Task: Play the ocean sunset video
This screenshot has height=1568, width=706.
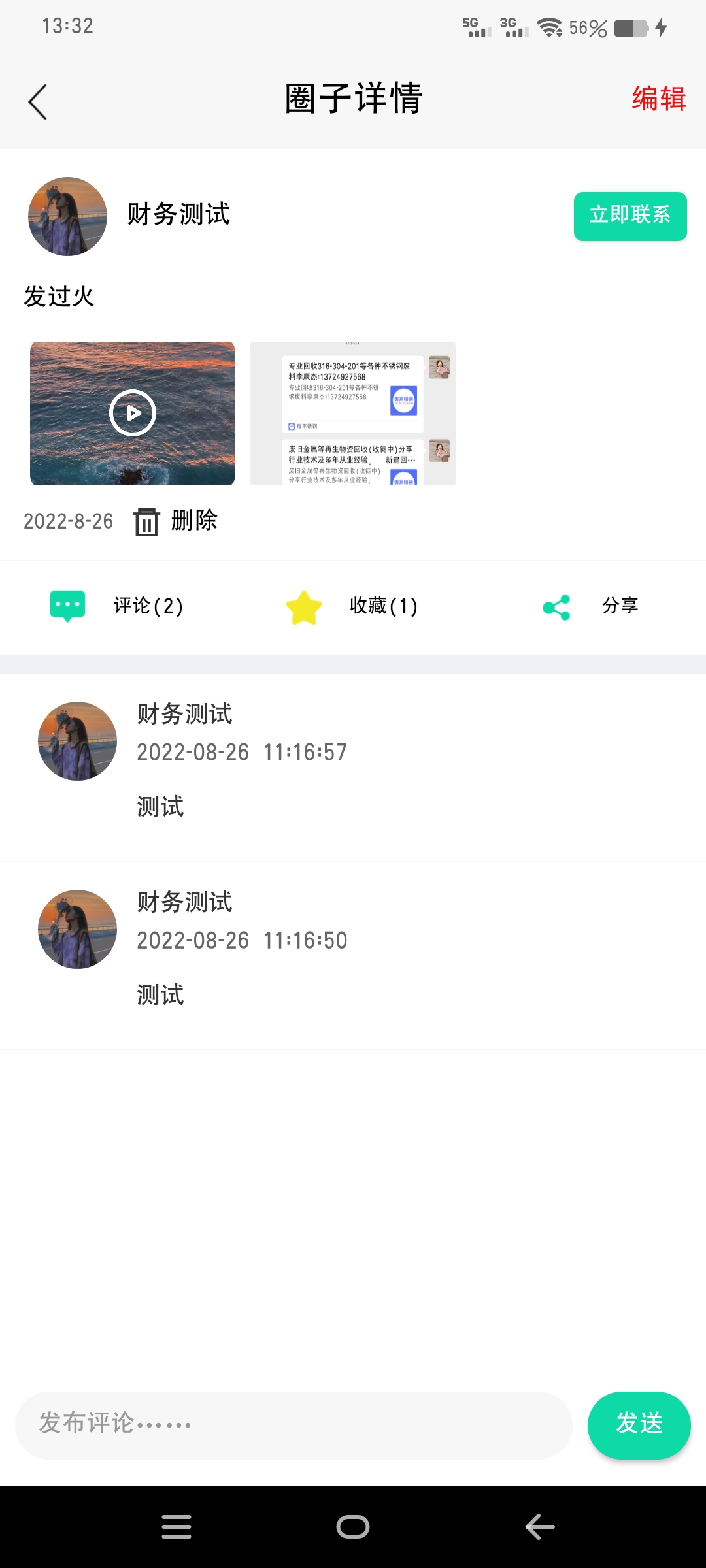Action: 133,413
